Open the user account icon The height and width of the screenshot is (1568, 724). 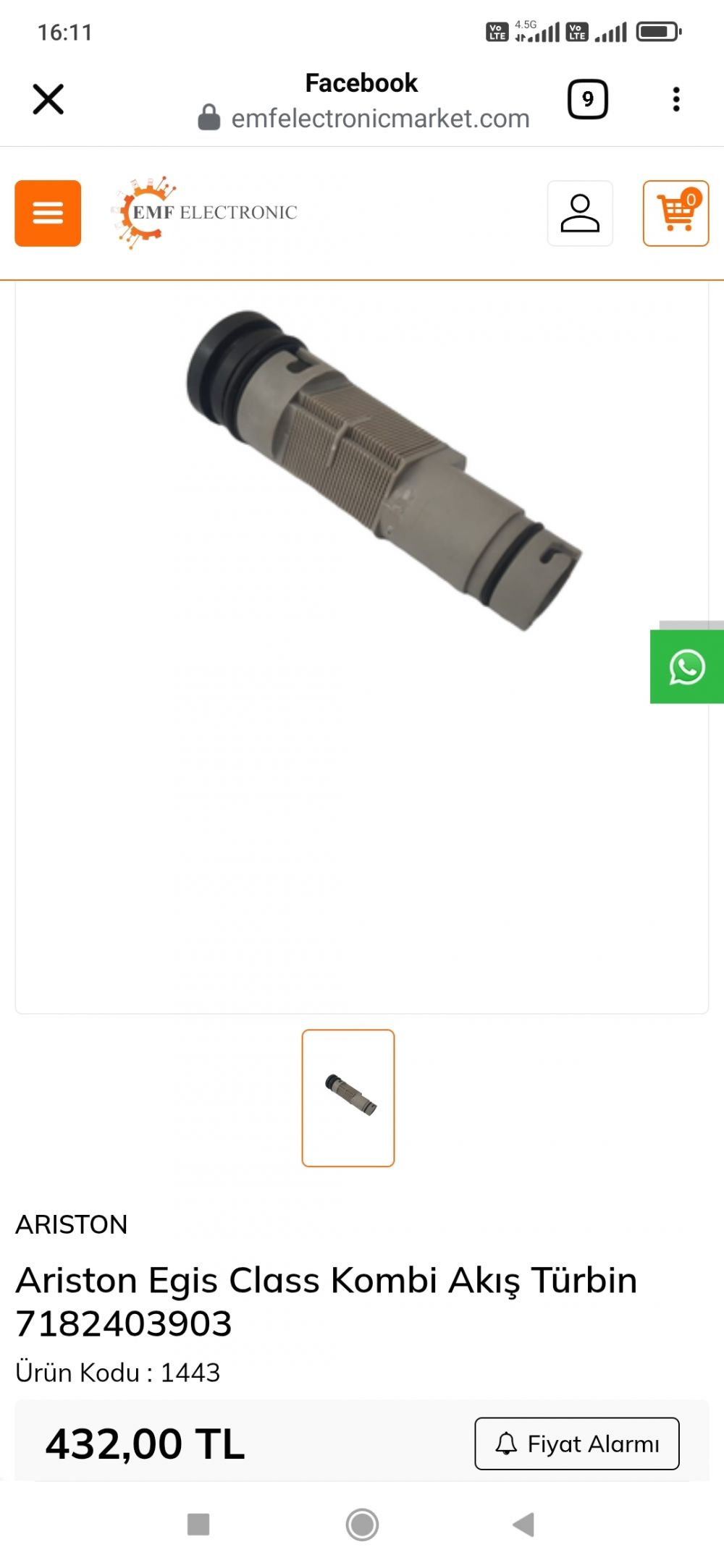pyautogui.click(x=580, y=213)
